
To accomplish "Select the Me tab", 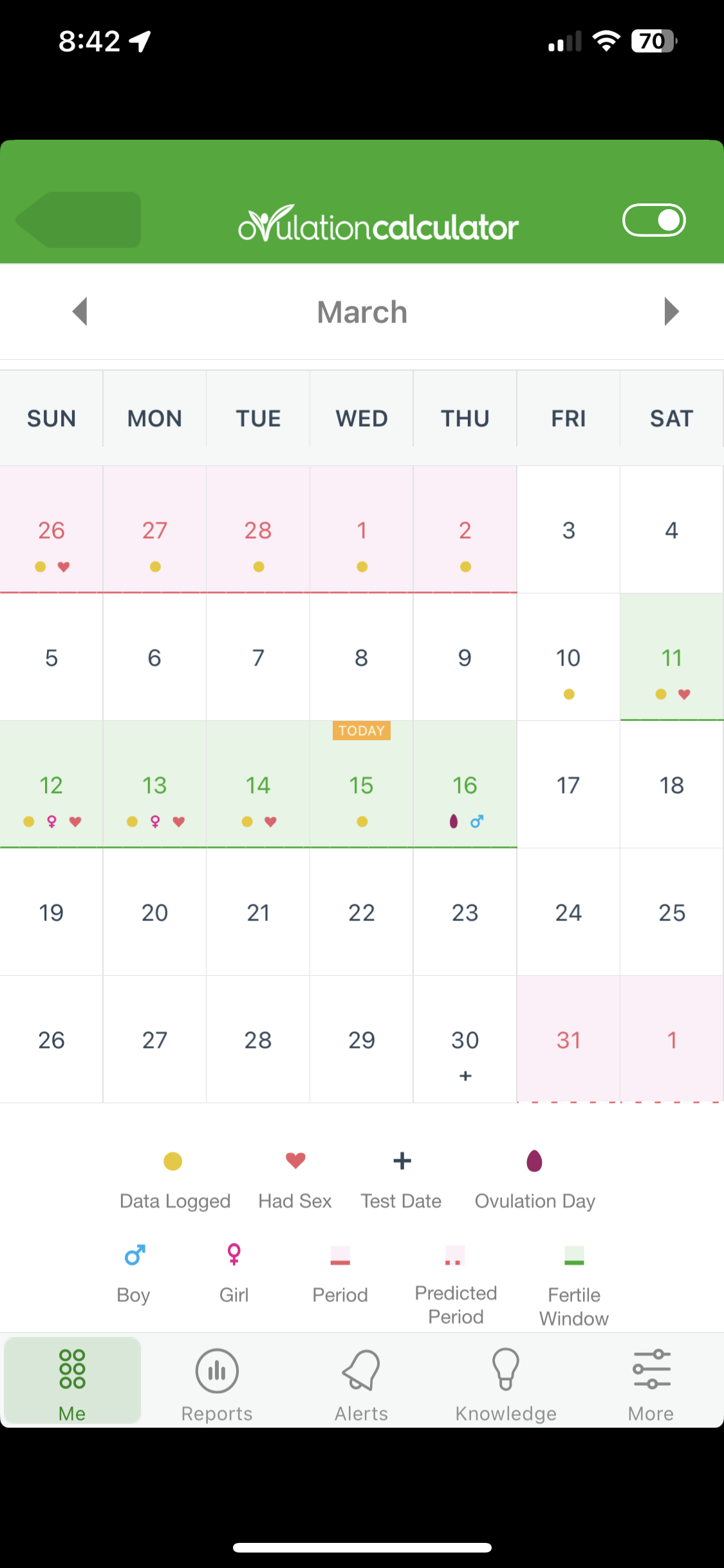I will coord(72,1381).
